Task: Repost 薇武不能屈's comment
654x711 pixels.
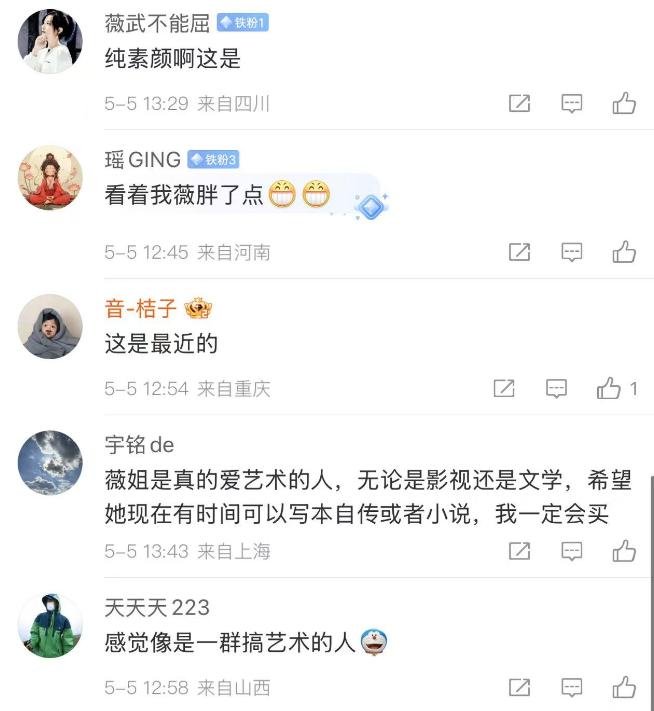Action: [x=519, y=103]
